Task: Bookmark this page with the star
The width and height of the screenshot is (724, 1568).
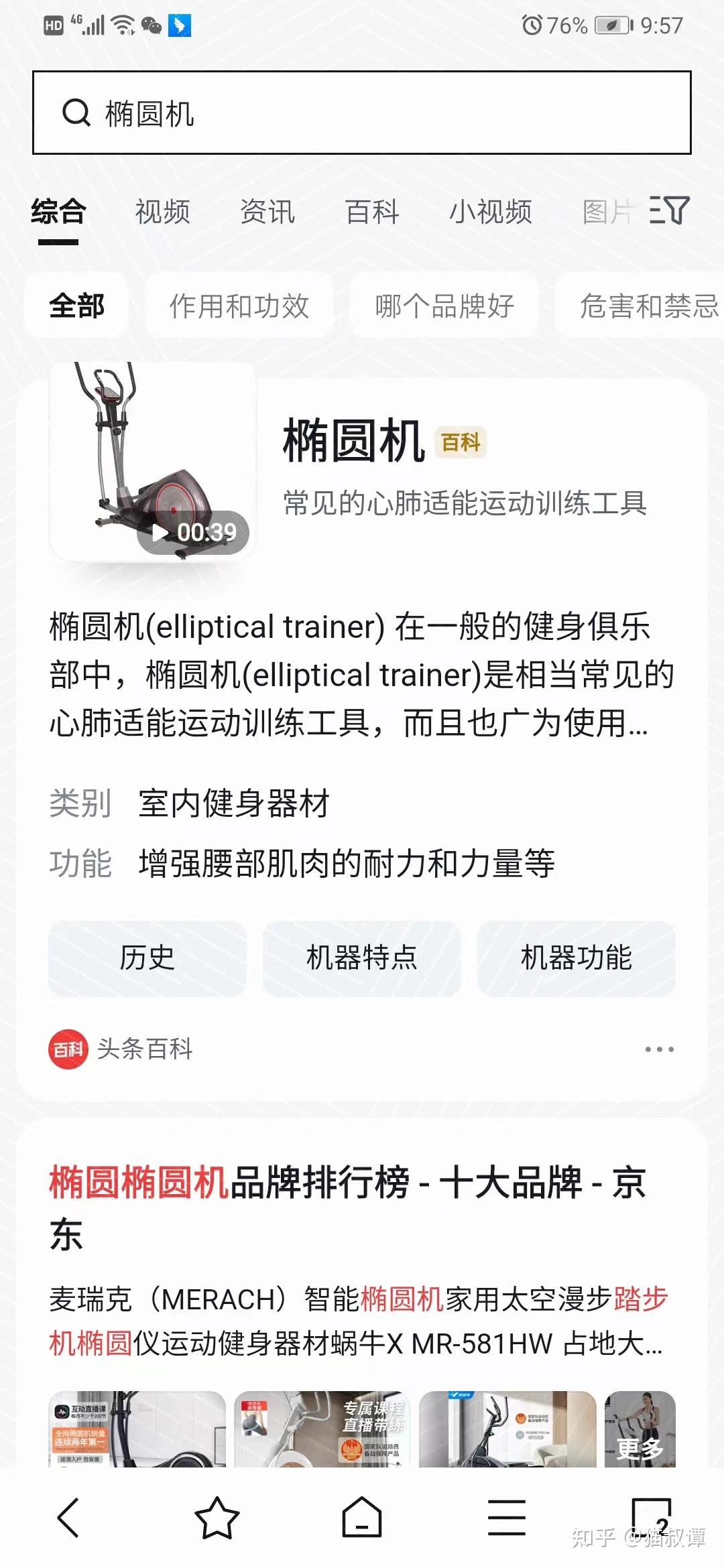Action: [217, 1518]
